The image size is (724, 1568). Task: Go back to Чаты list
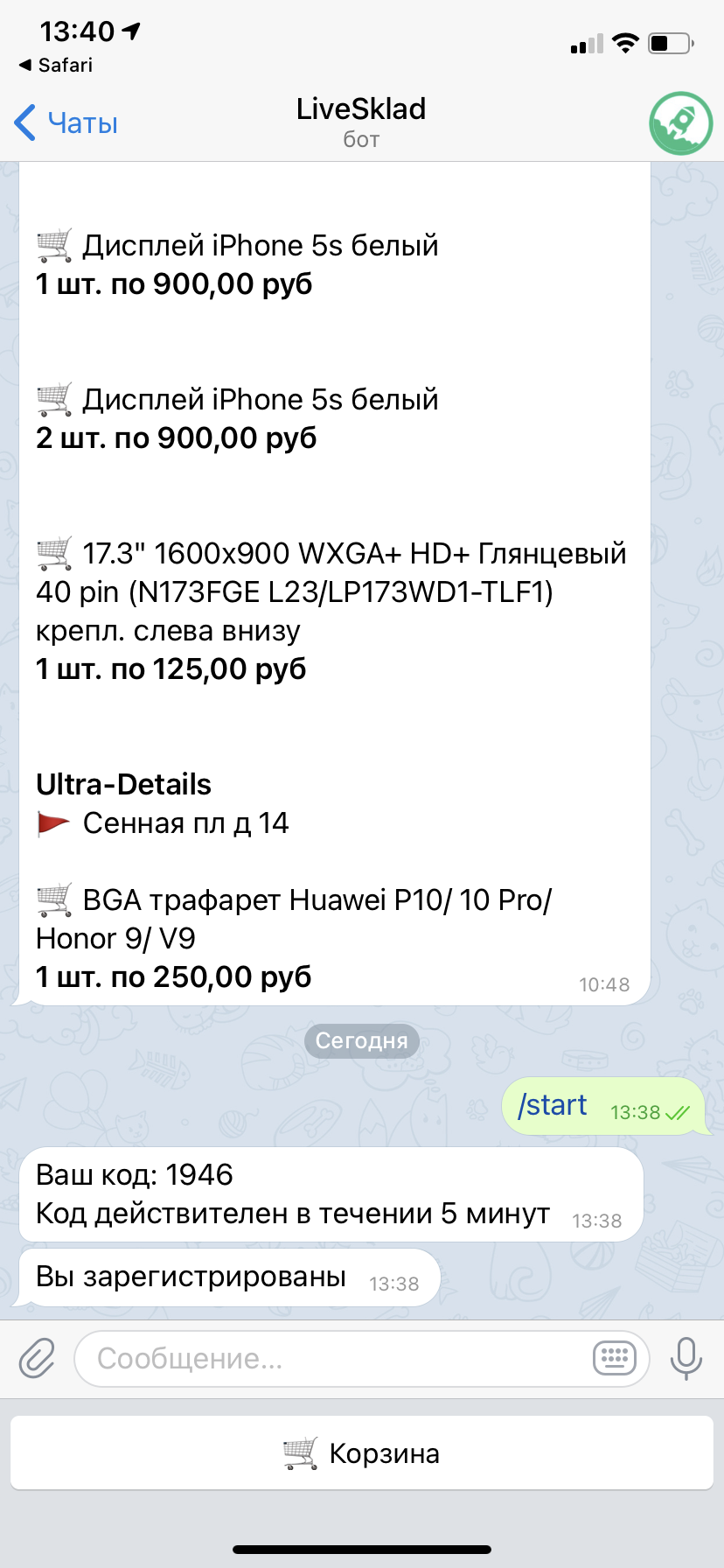tap(66, 123)
